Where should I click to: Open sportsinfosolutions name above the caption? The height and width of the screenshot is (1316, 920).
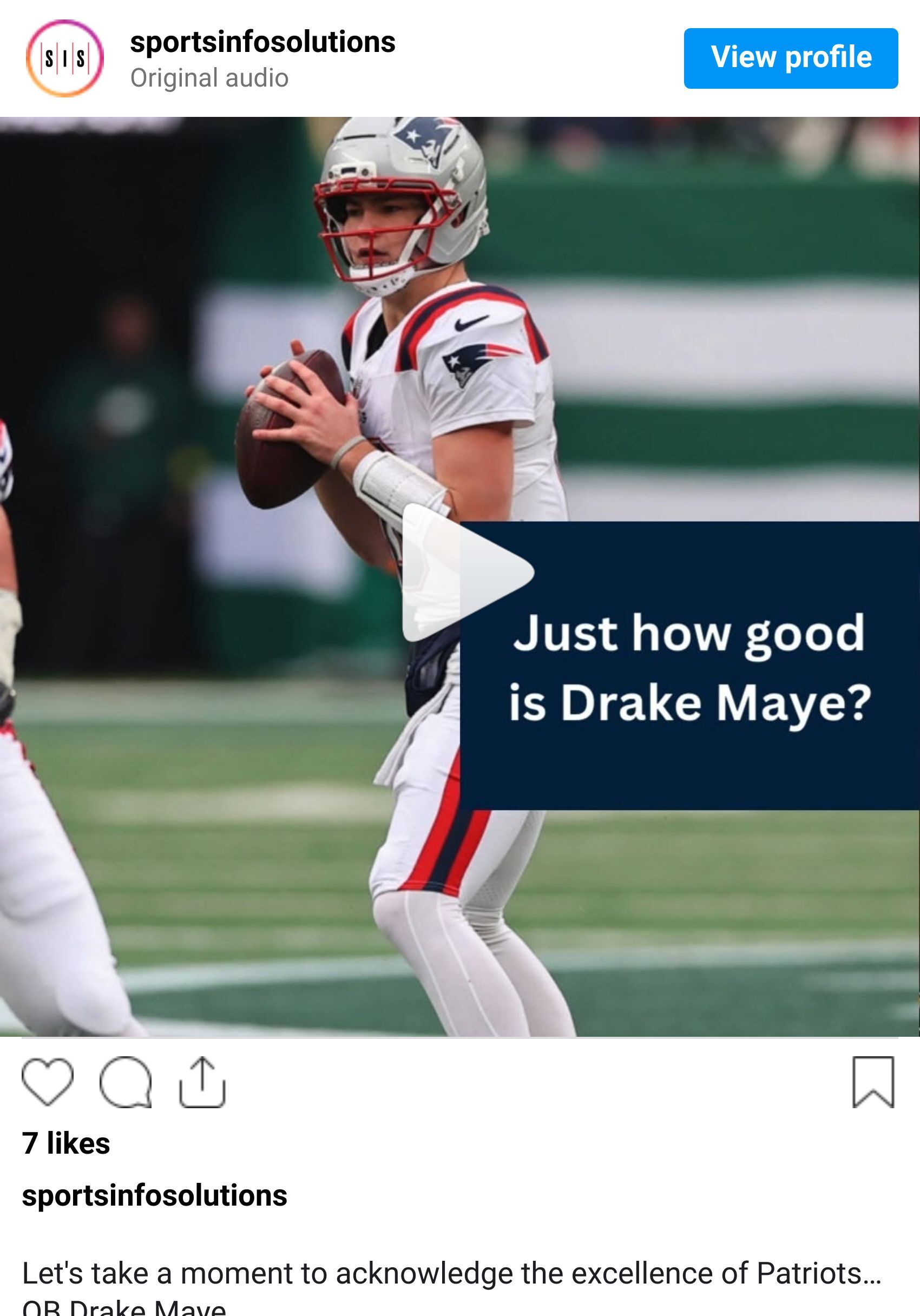click(154, 1196)
